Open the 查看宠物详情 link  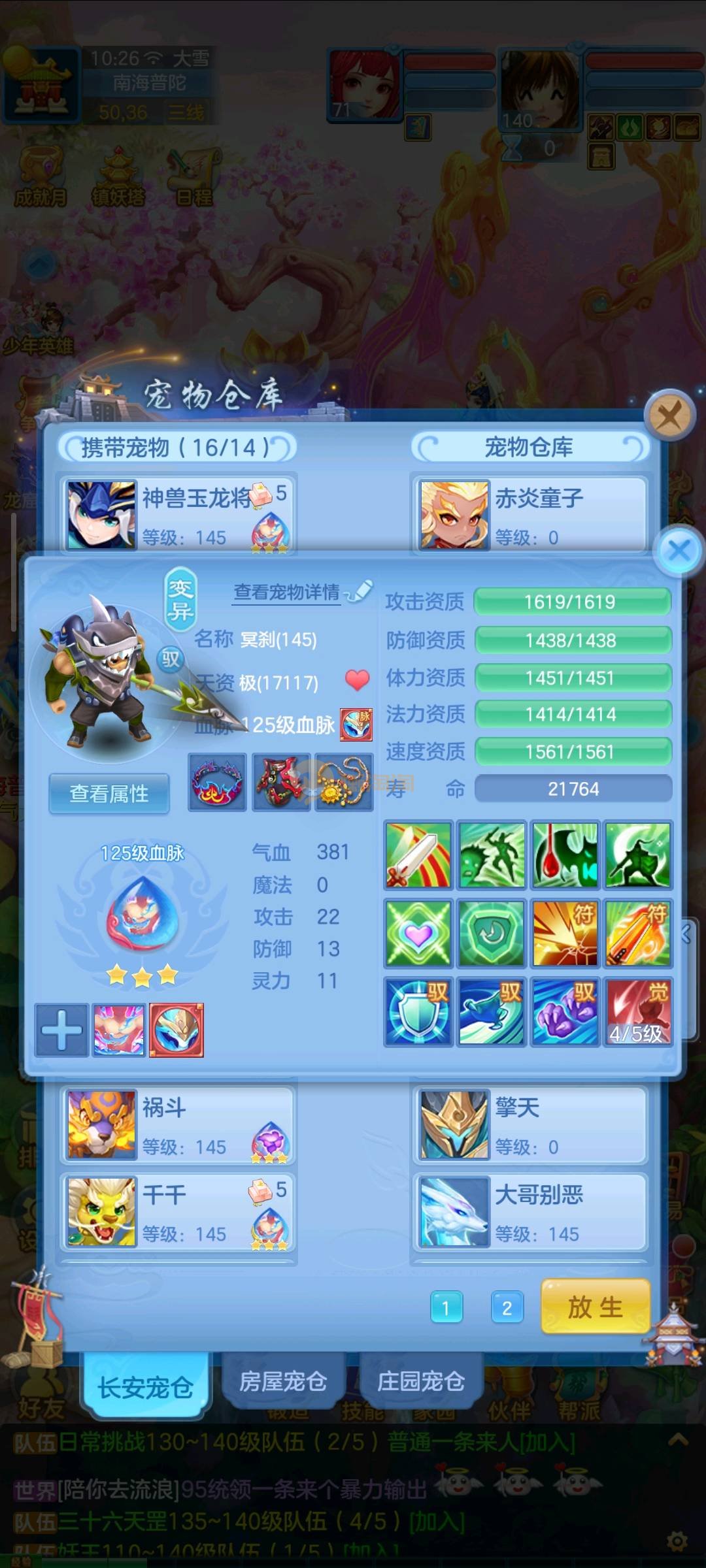[x=287, y=593]
